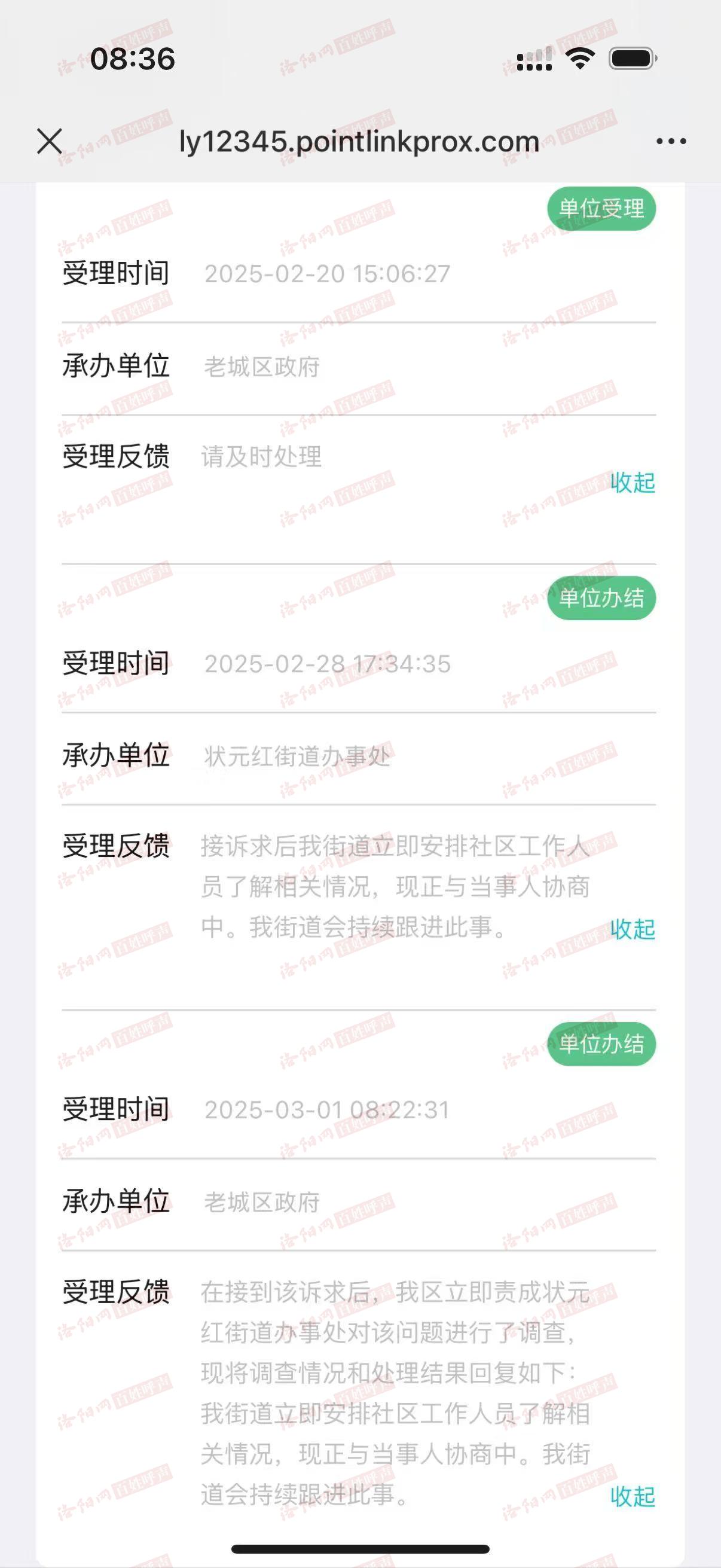721x1568 pixels.
Task: Close the web page with the X
Action: 49,141
